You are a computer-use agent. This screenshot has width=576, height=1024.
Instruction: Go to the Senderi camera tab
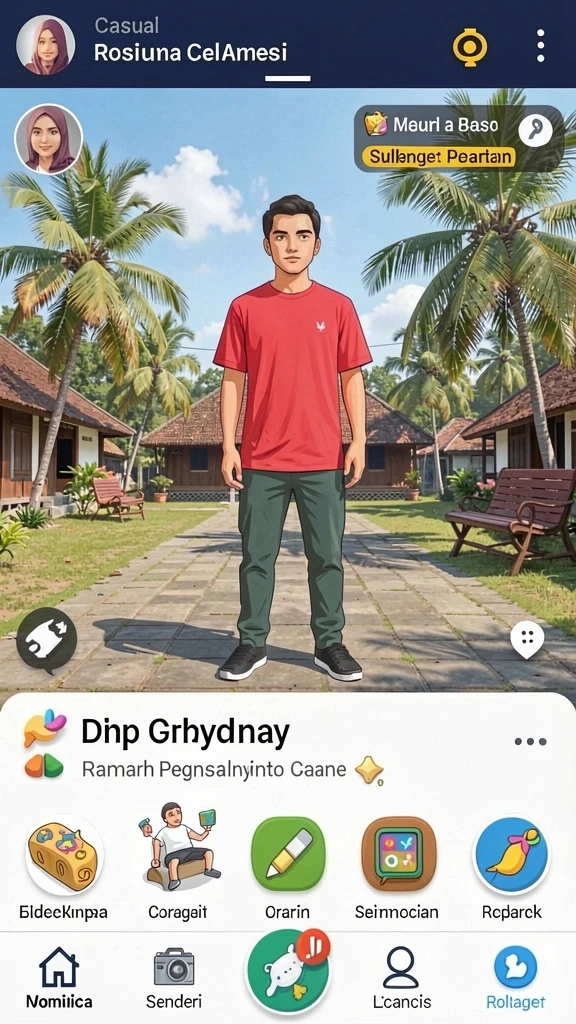point(174,978)
